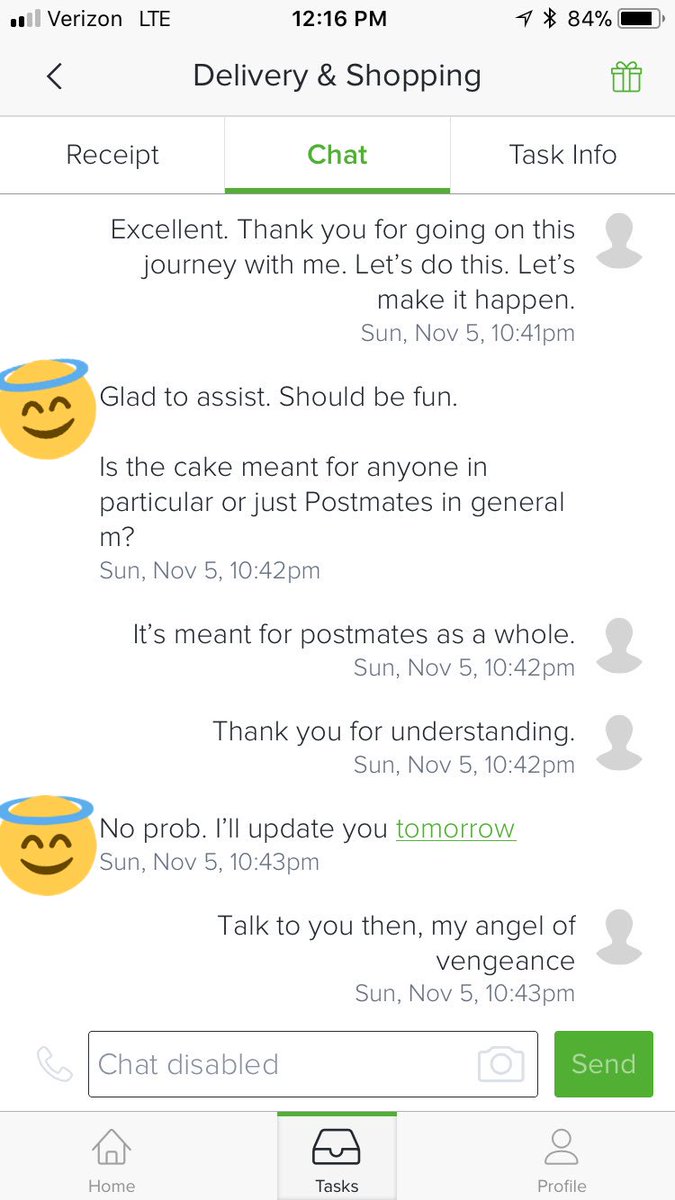Open Tasks in the bottom bar

(x=337, y=1158)
